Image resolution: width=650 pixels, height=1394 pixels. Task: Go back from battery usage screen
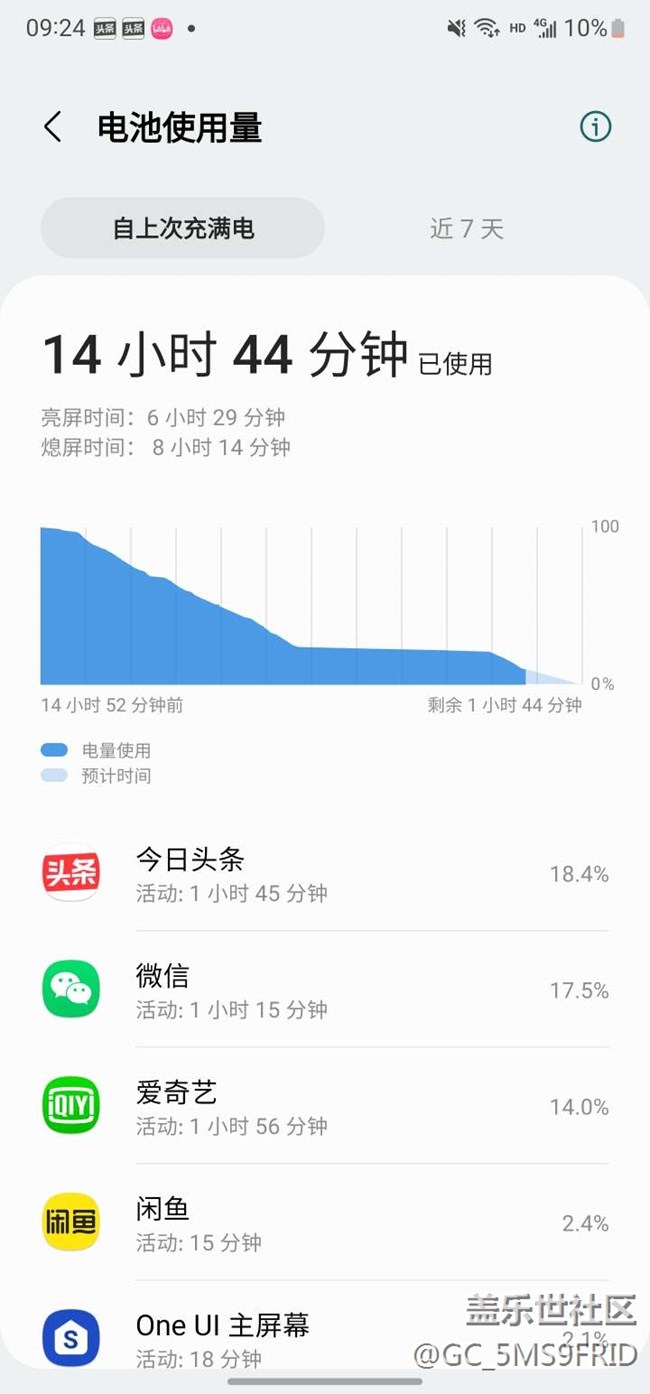[53, 127]
